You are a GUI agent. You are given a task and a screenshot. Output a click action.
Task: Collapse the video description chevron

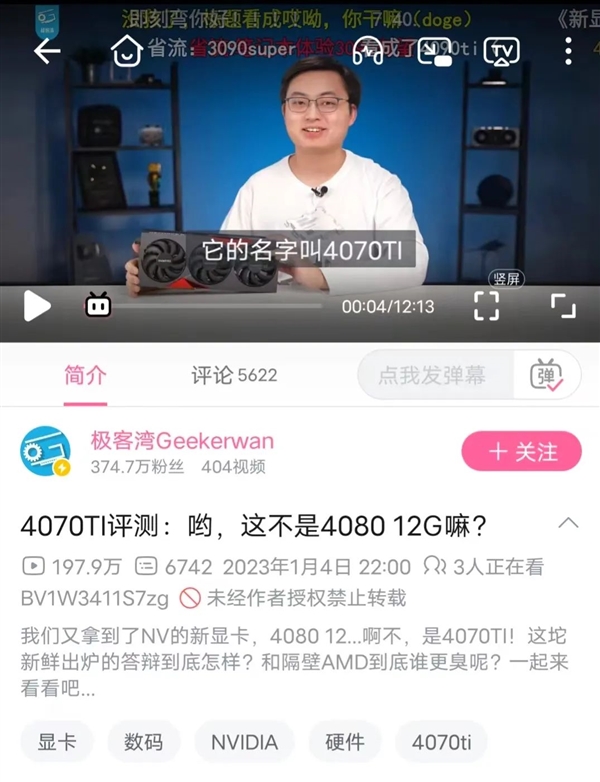[x=568, y=523]
